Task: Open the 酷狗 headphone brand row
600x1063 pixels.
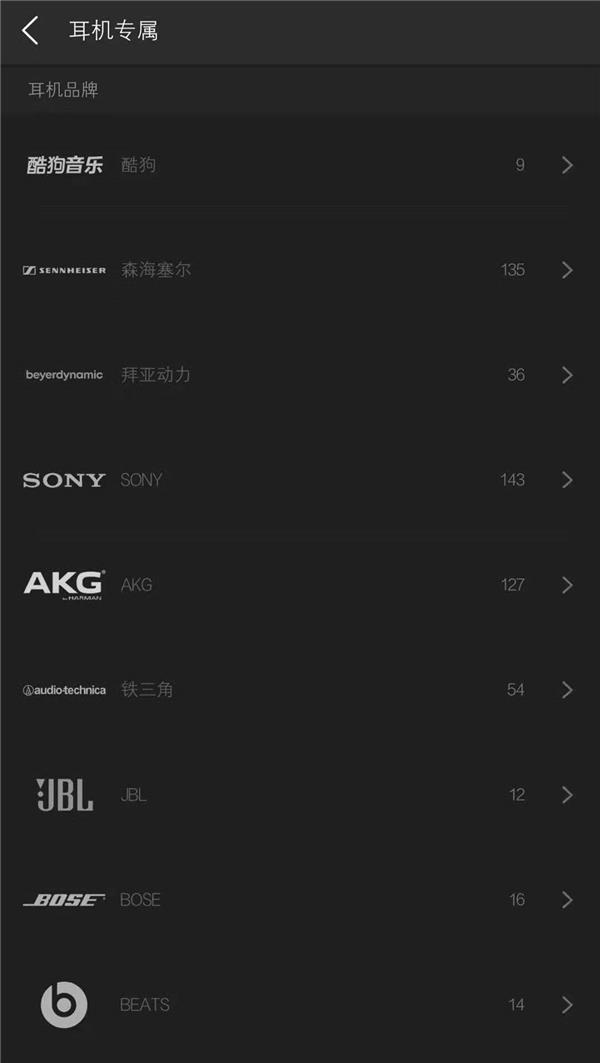Action: pyautogui.click(x=300, y=165)
